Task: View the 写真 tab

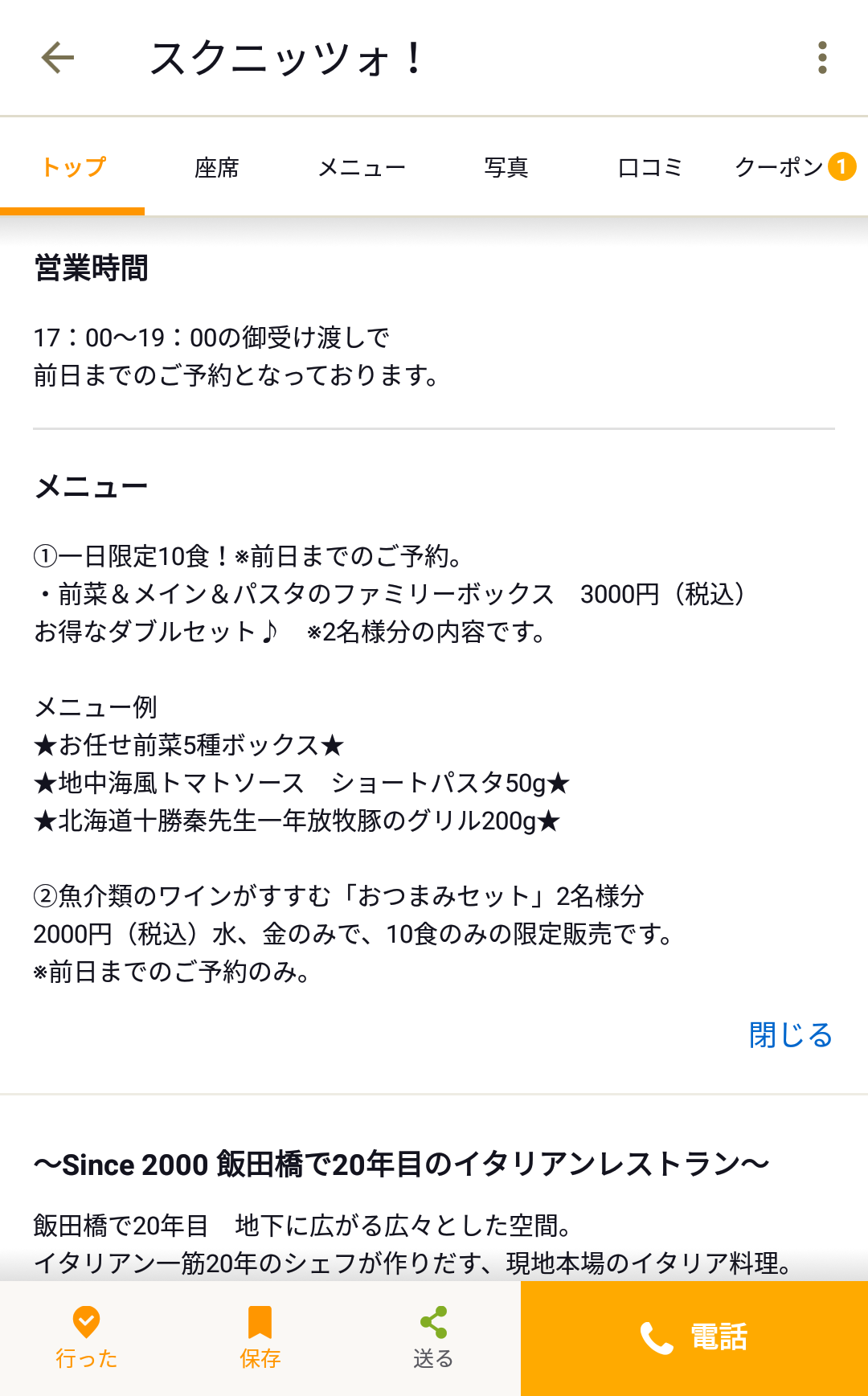Action: tap(506, 167)
